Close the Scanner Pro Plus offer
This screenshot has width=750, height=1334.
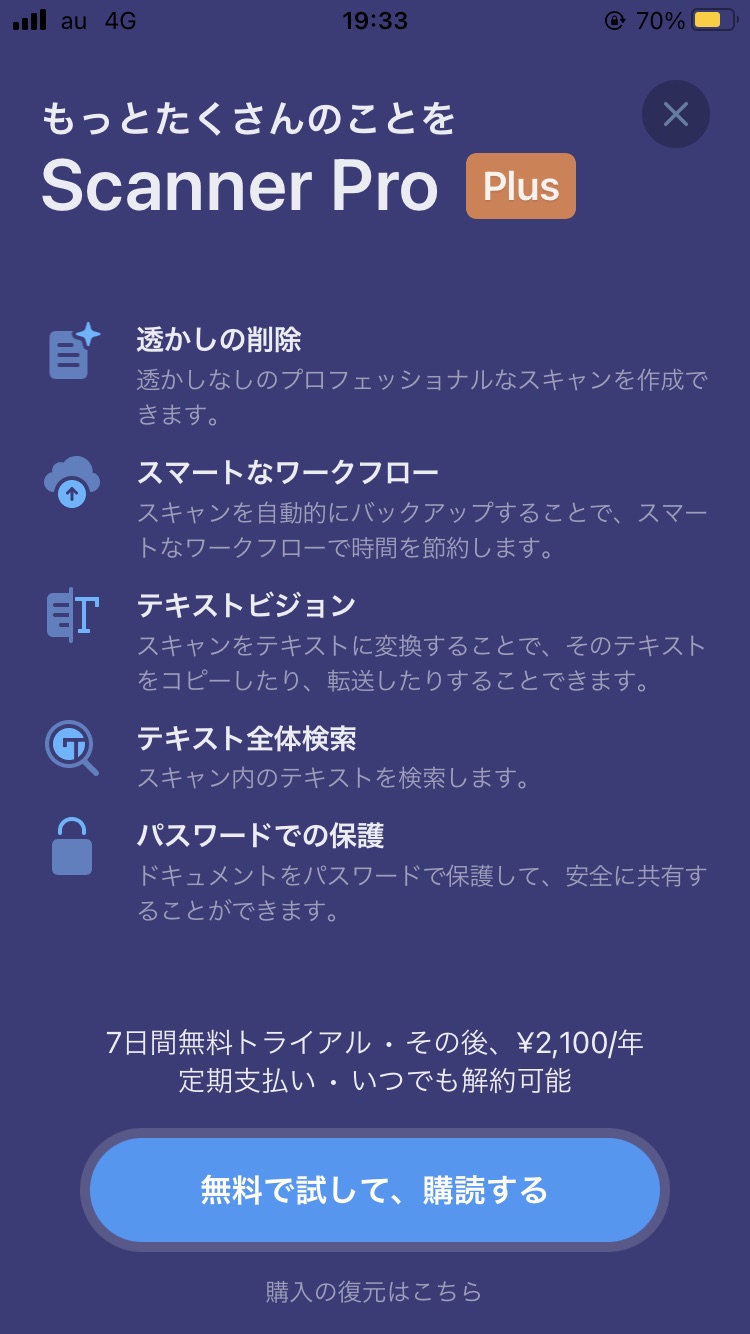(x=675, y=114)
